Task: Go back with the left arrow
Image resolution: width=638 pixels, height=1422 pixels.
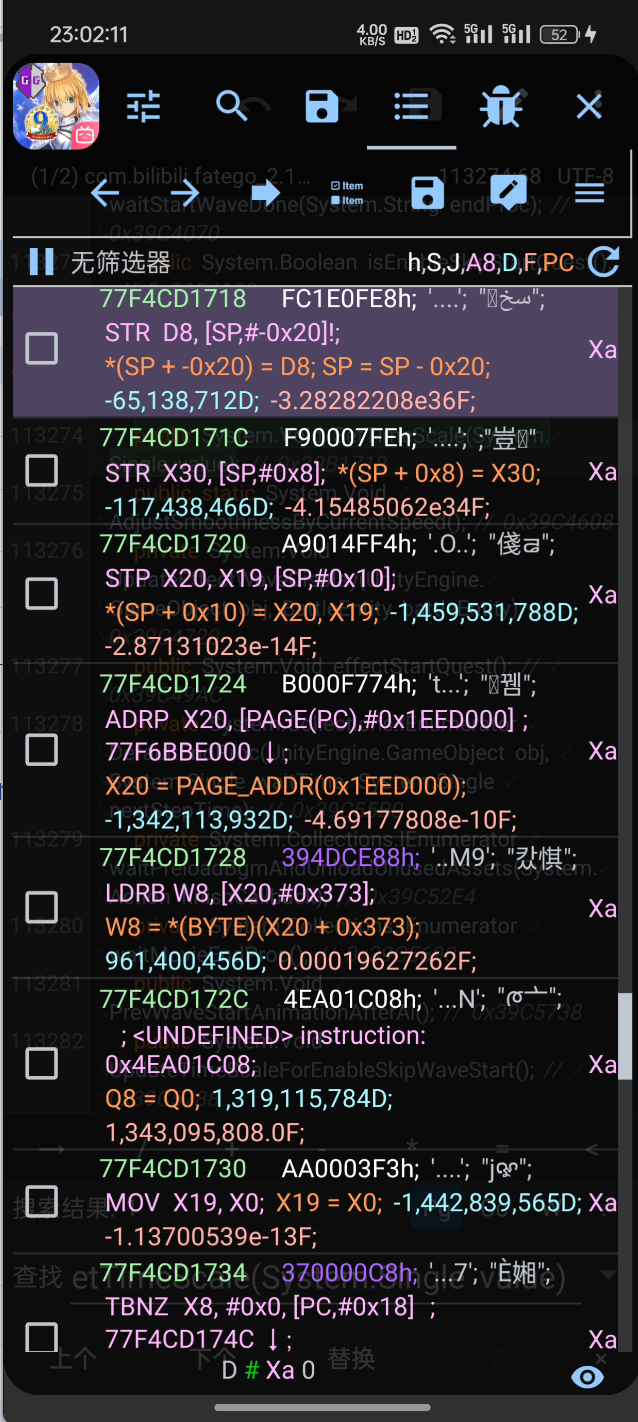Action: [x=105, y=193]
